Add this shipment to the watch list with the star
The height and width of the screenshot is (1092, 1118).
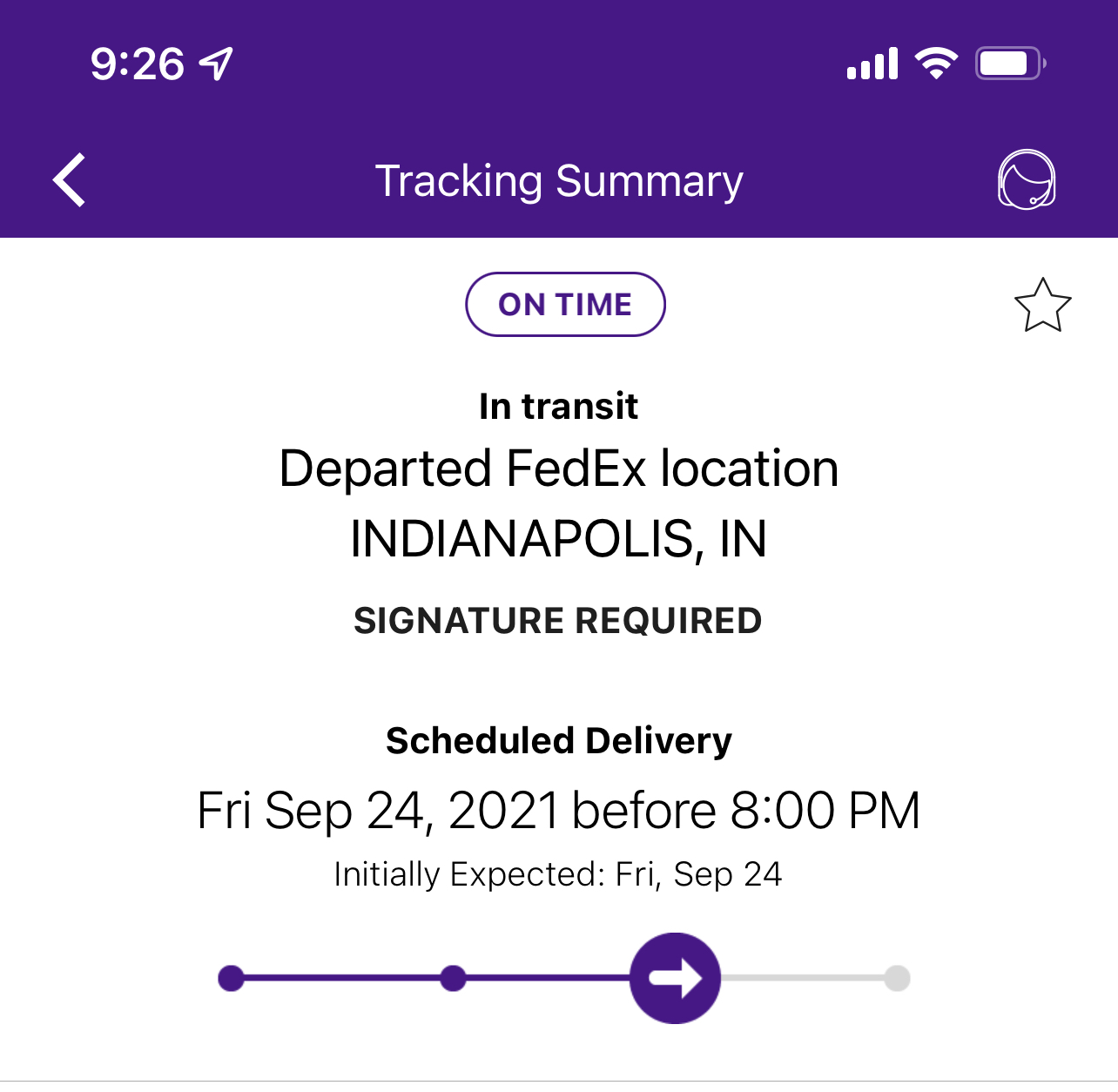[1042, 306]
